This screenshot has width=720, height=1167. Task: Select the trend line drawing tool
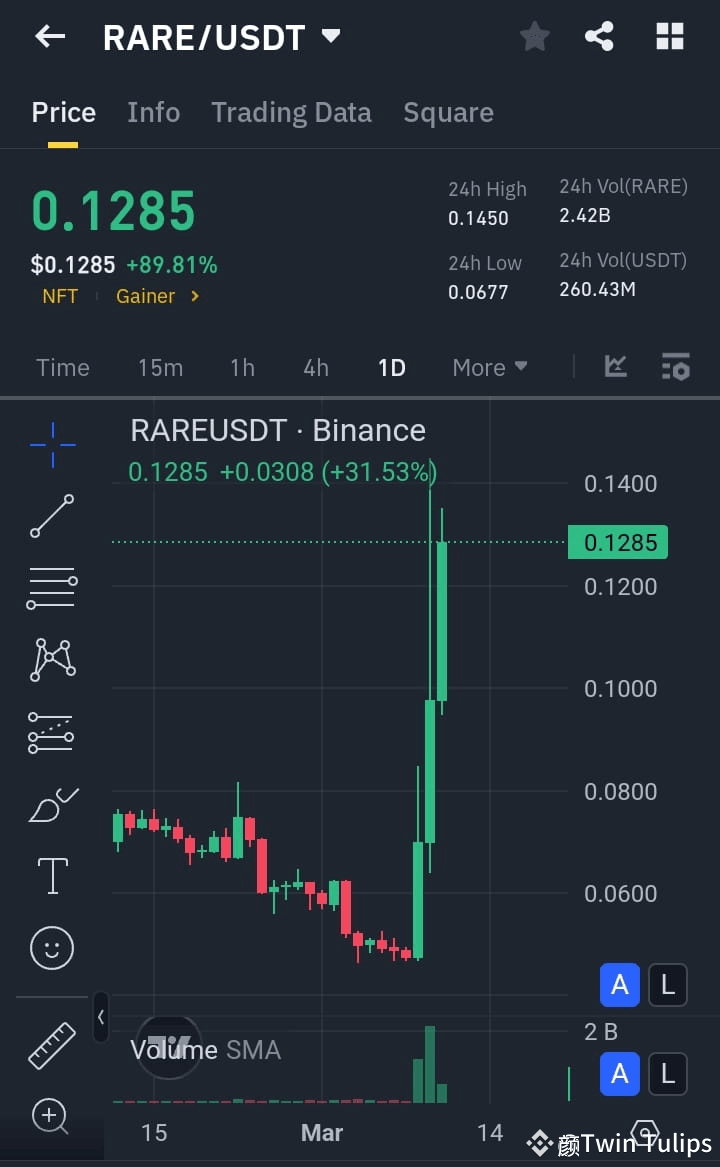pyautogui.click(x=52, y=517)
